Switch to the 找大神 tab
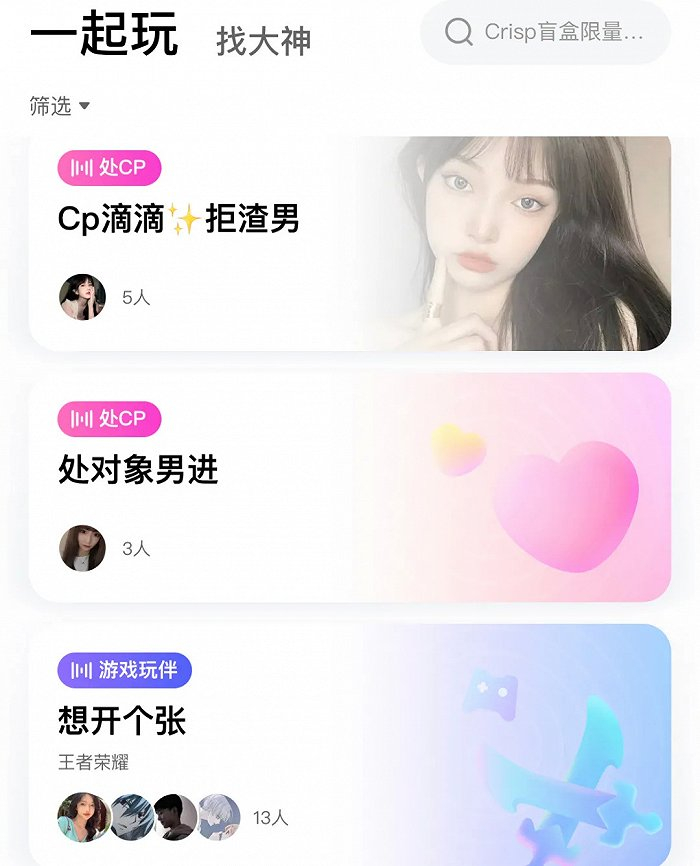The image size is (700, 866). tap(264, 41)
